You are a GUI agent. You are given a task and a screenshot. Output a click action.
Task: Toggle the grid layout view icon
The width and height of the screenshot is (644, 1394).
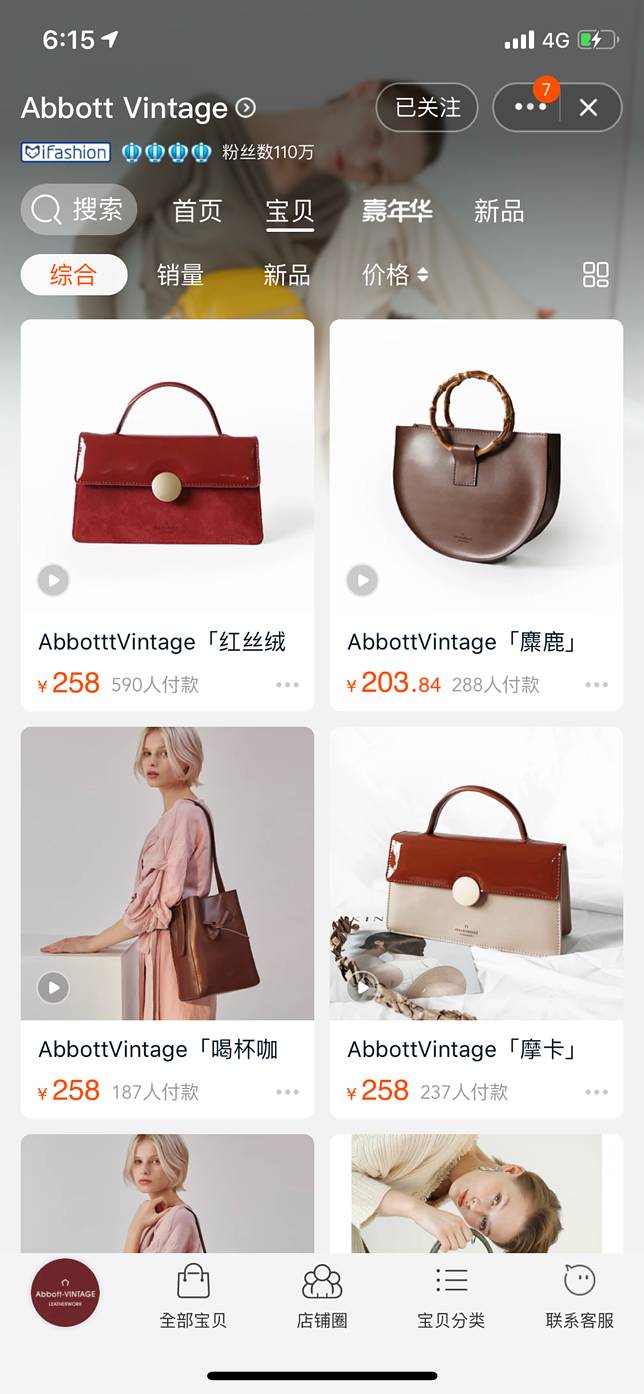coord(596,275)
